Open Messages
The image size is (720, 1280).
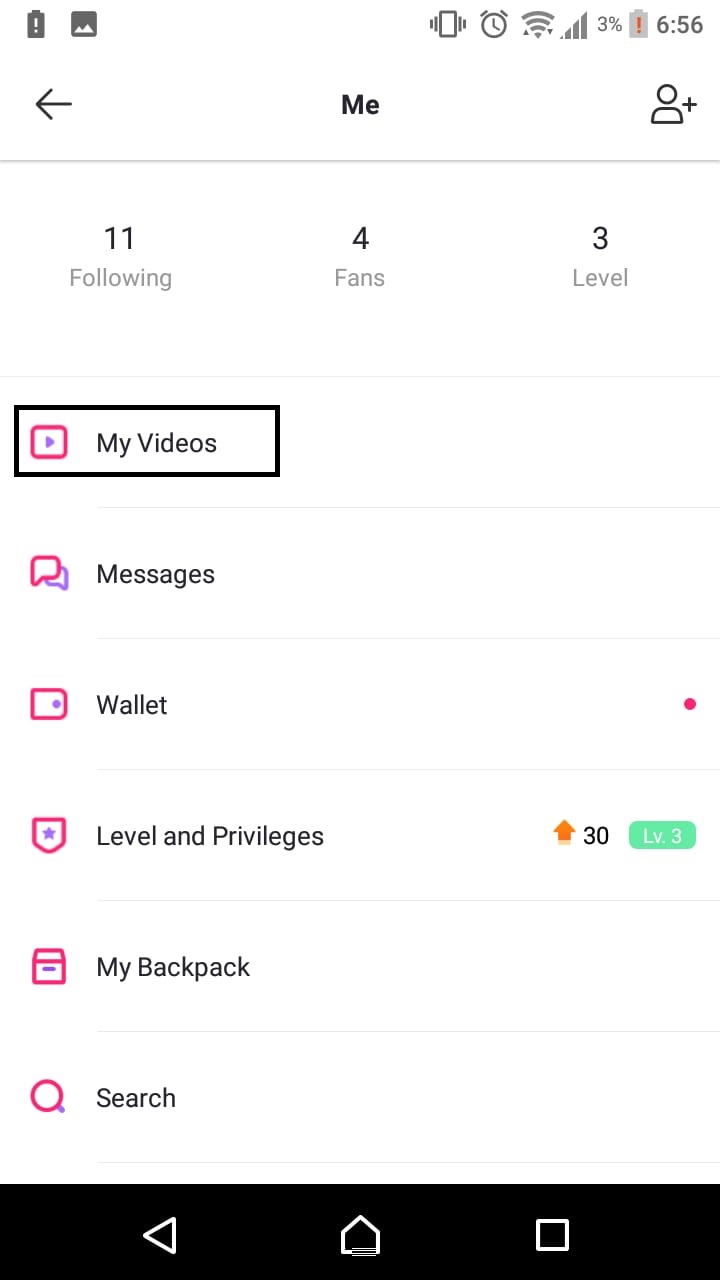(x=360, y=574)
